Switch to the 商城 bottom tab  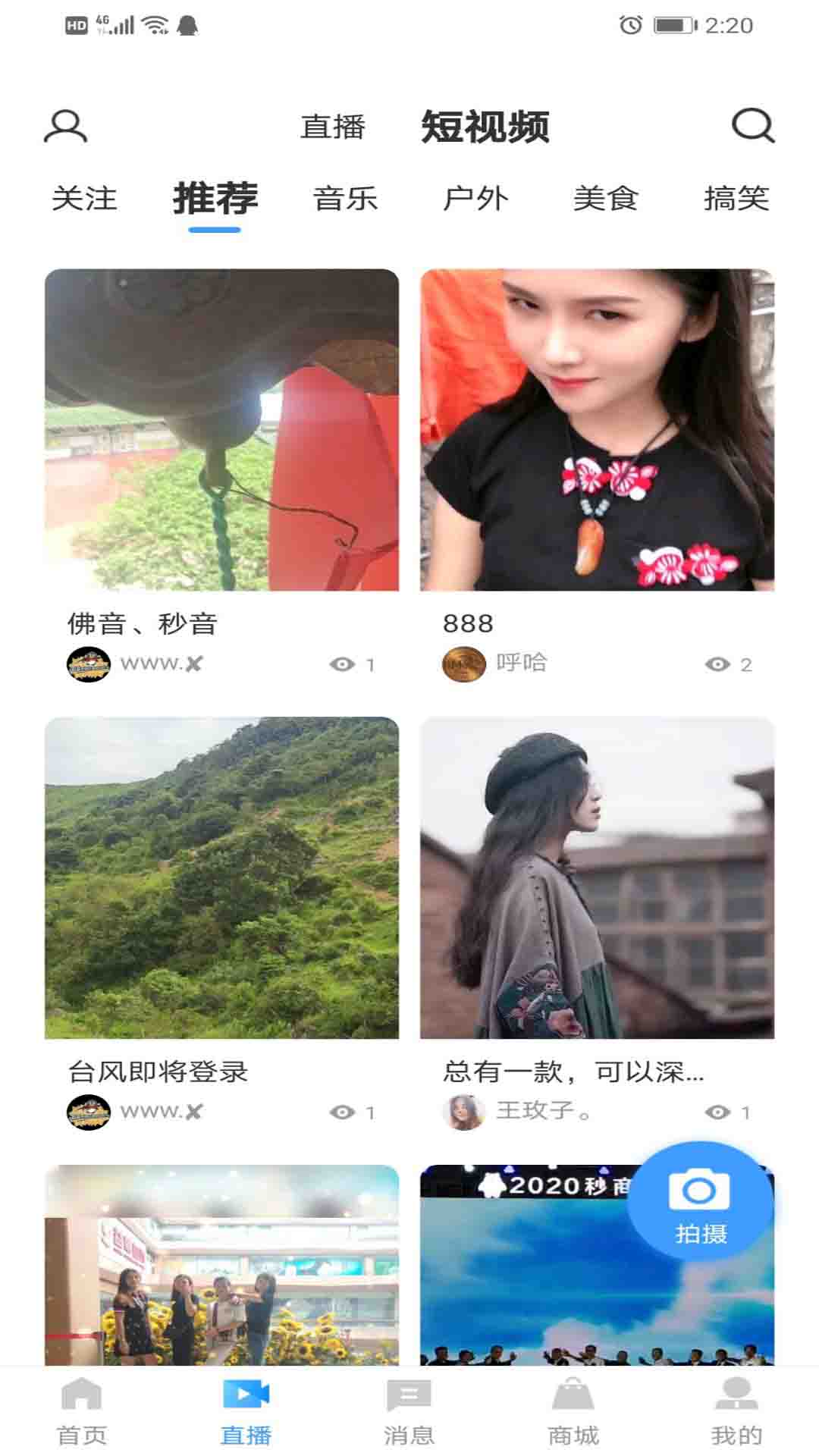pos(573,1412)
